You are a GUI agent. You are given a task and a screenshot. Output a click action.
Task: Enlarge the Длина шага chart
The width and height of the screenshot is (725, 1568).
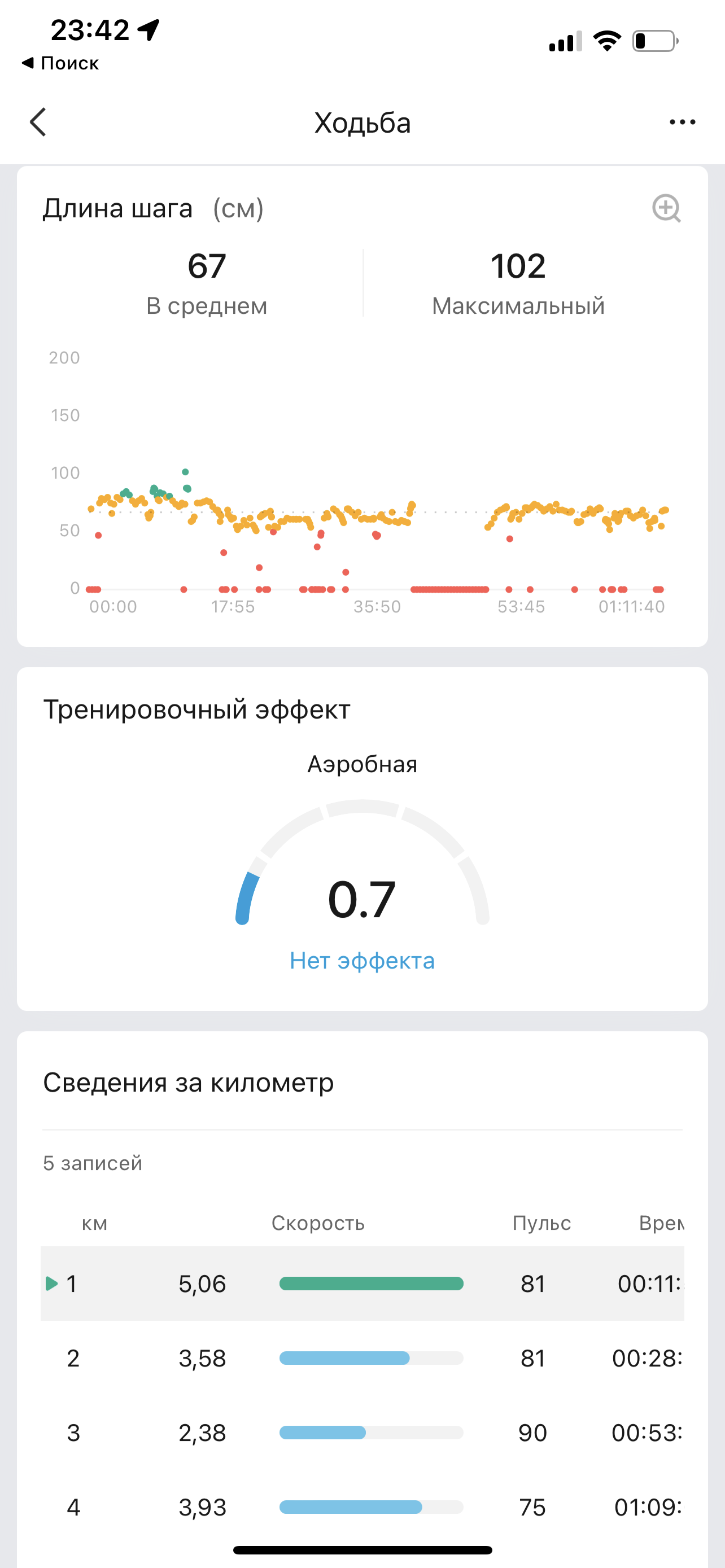[x=666, y=209]
